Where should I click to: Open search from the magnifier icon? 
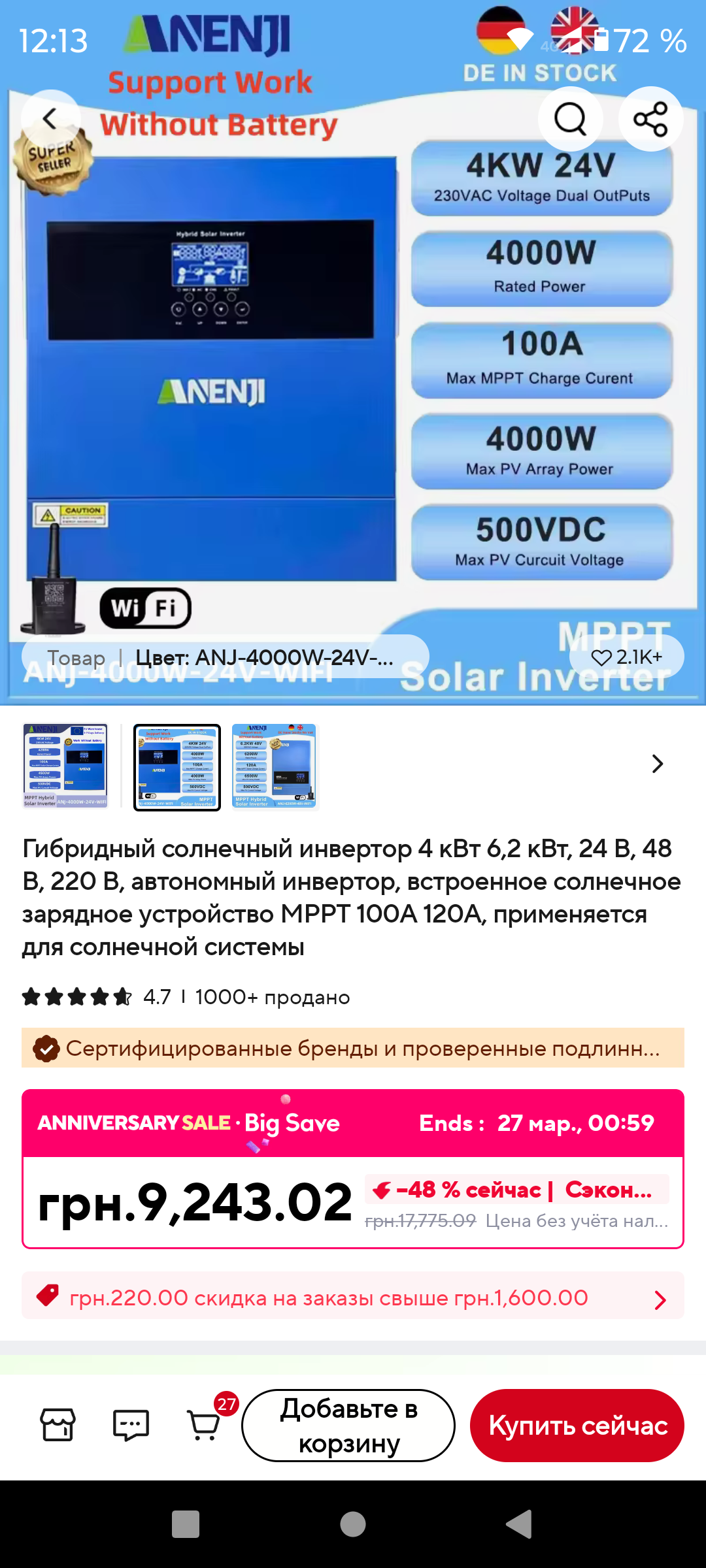tap(570, 119)
